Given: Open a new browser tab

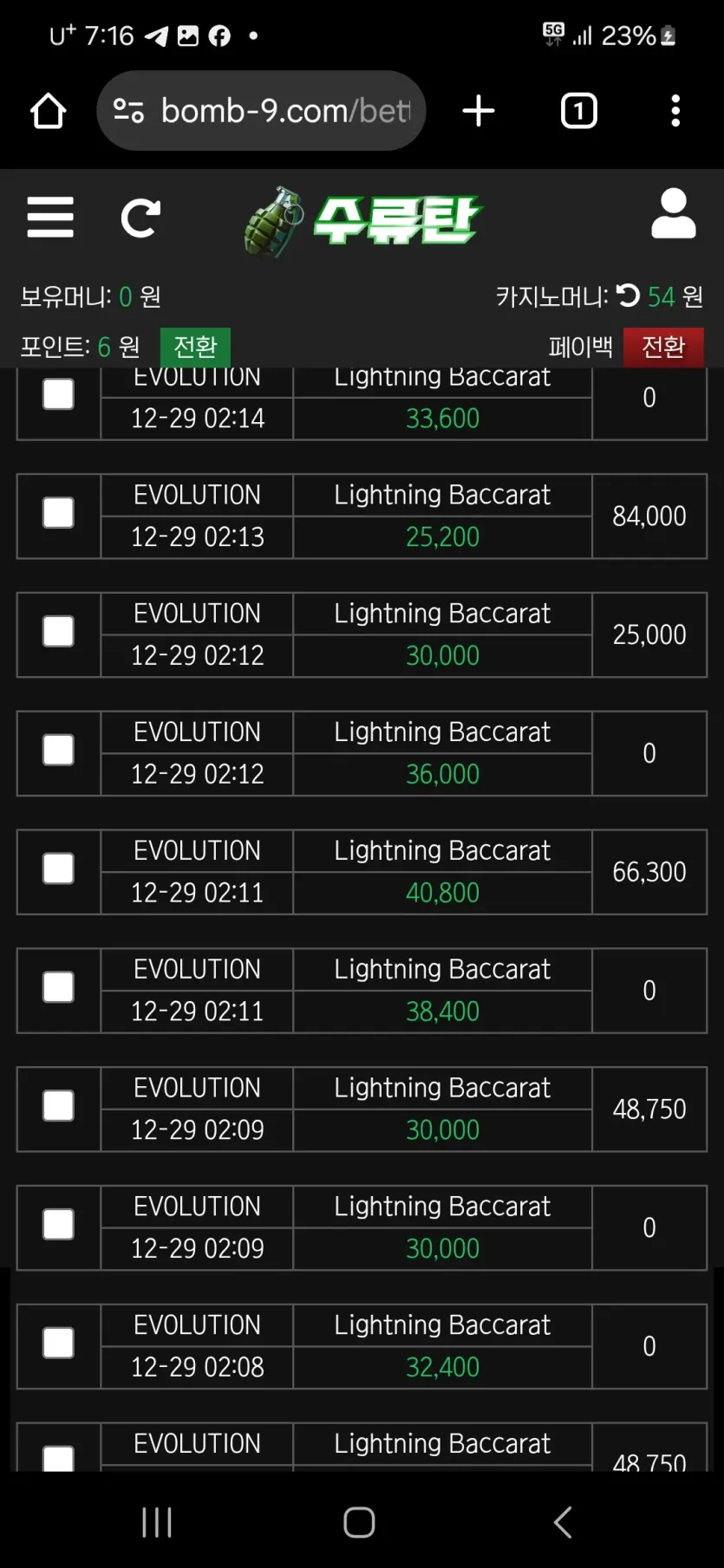Looking at the screenshot, I should (479, 111).
